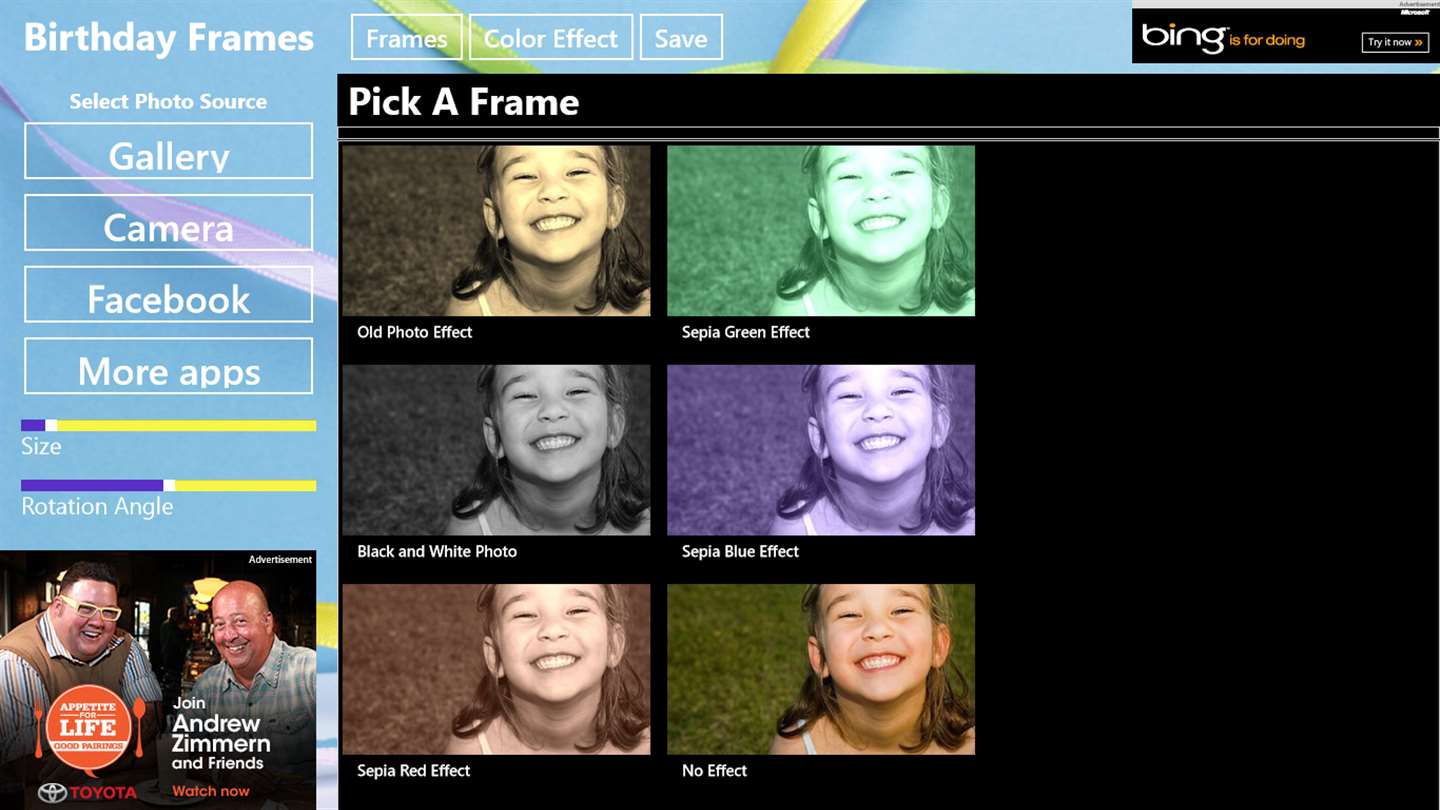Switch to the Color Effect tab
Screen dimensions: 1440x810
pos(550,38)
